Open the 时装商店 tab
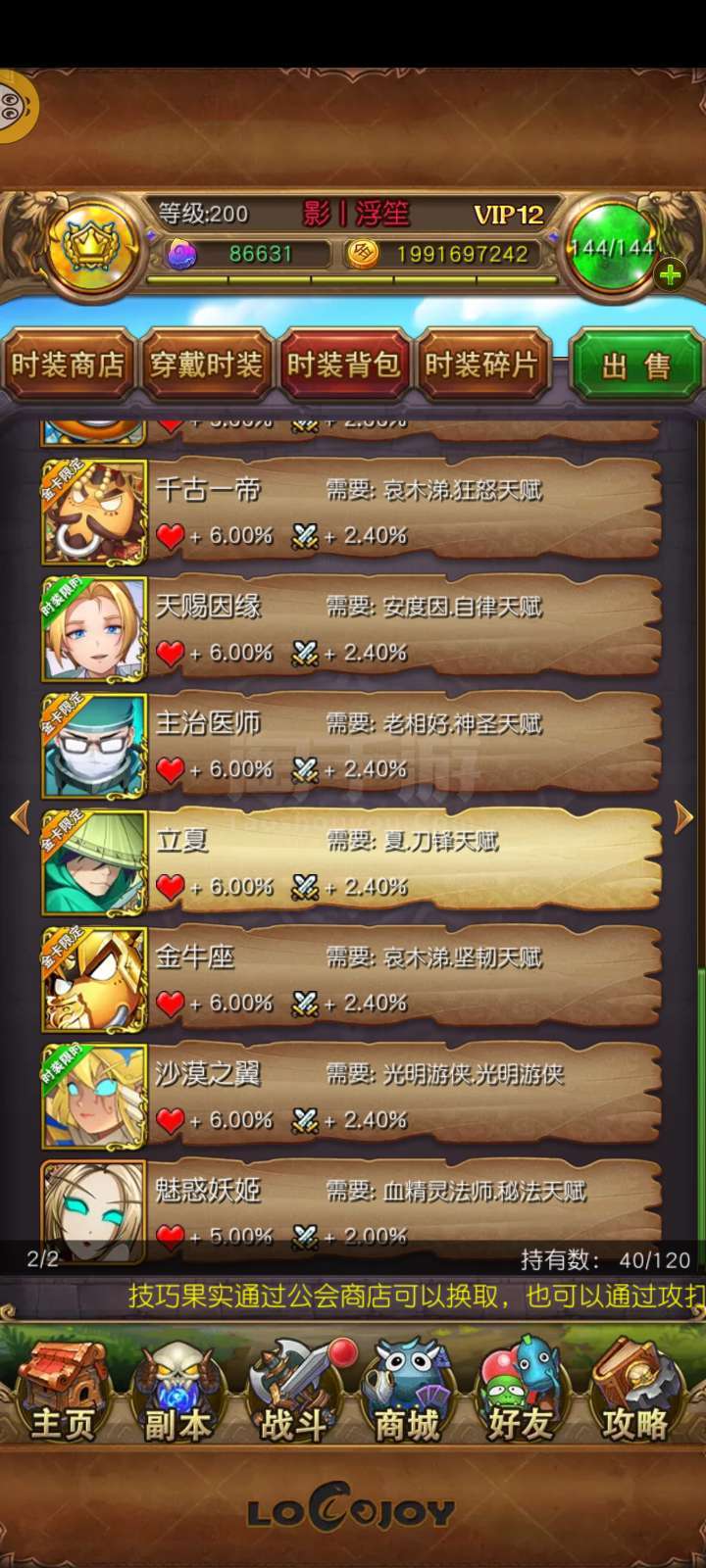706x1568 pixels. pos(68,365)
